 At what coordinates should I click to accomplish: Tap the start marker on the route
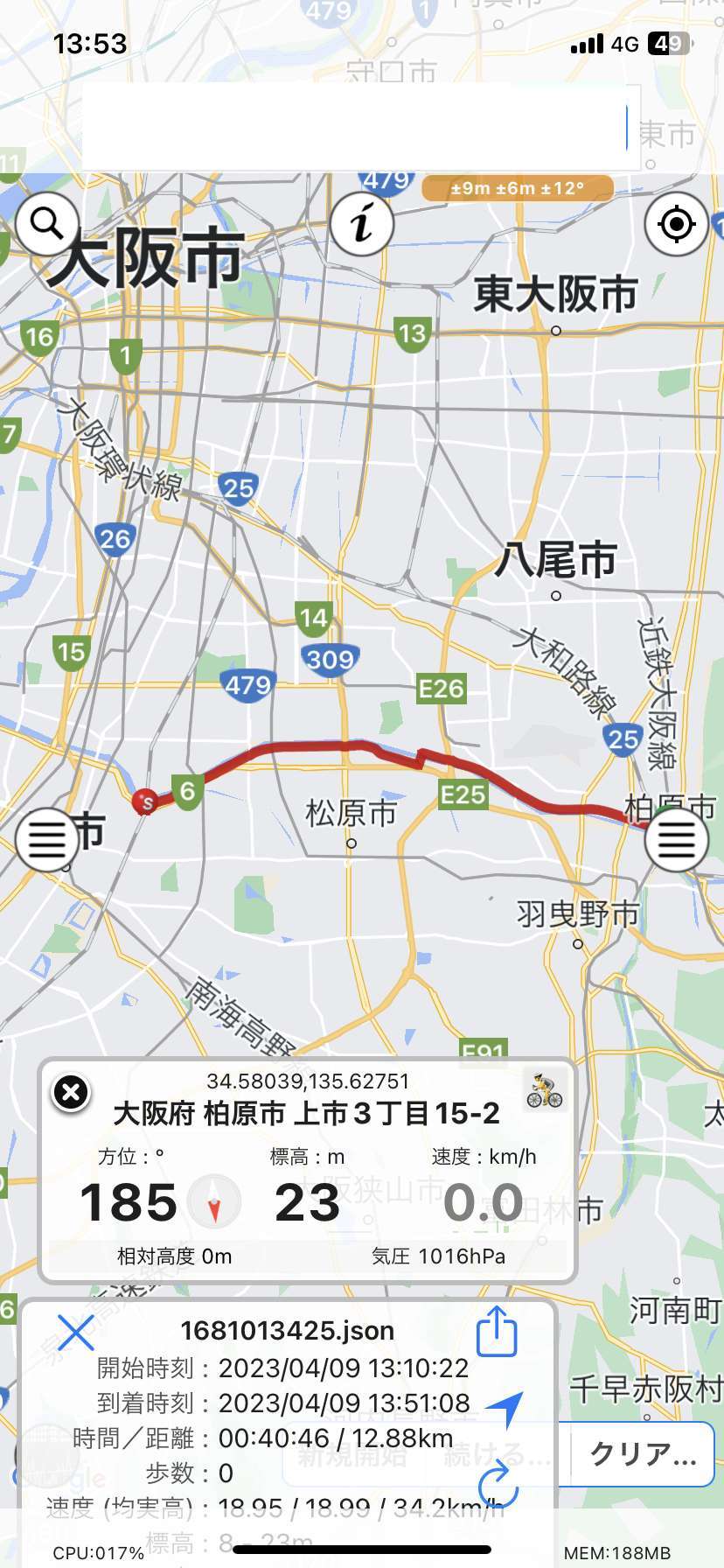(146, 801)
